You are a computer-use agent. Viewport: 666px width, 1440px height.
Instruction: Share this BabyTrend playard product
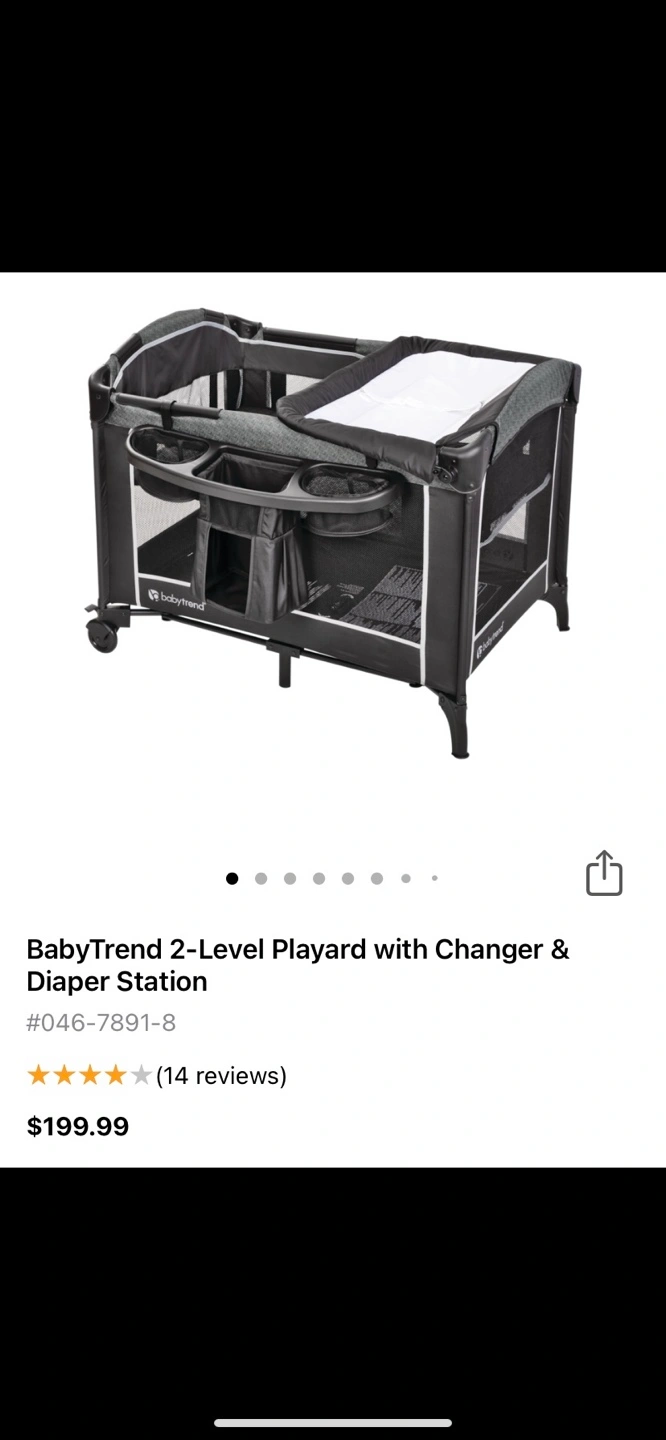[x=604, y=873]
